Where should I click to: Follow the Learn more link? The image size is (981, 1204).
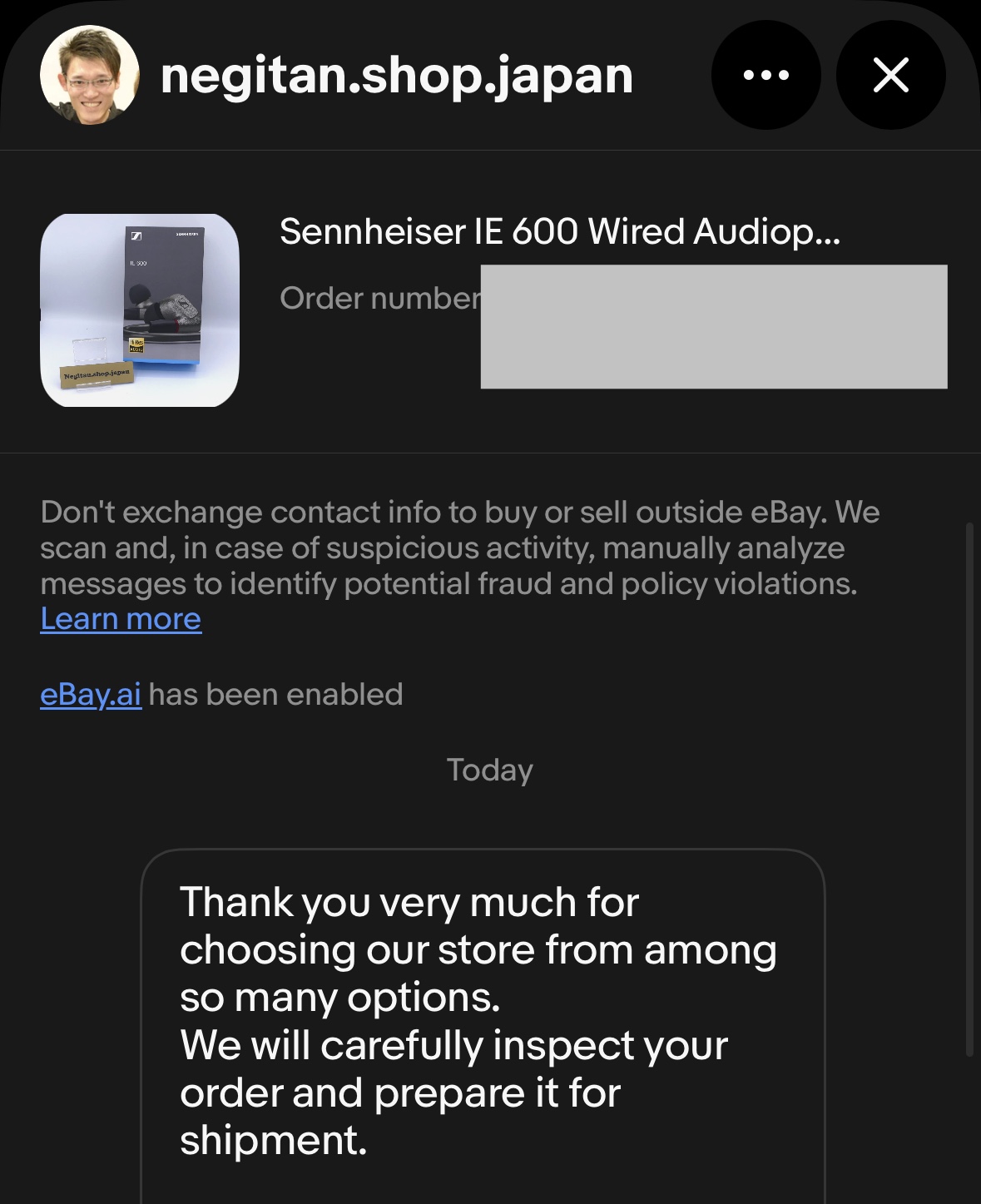tap(121, 619)
